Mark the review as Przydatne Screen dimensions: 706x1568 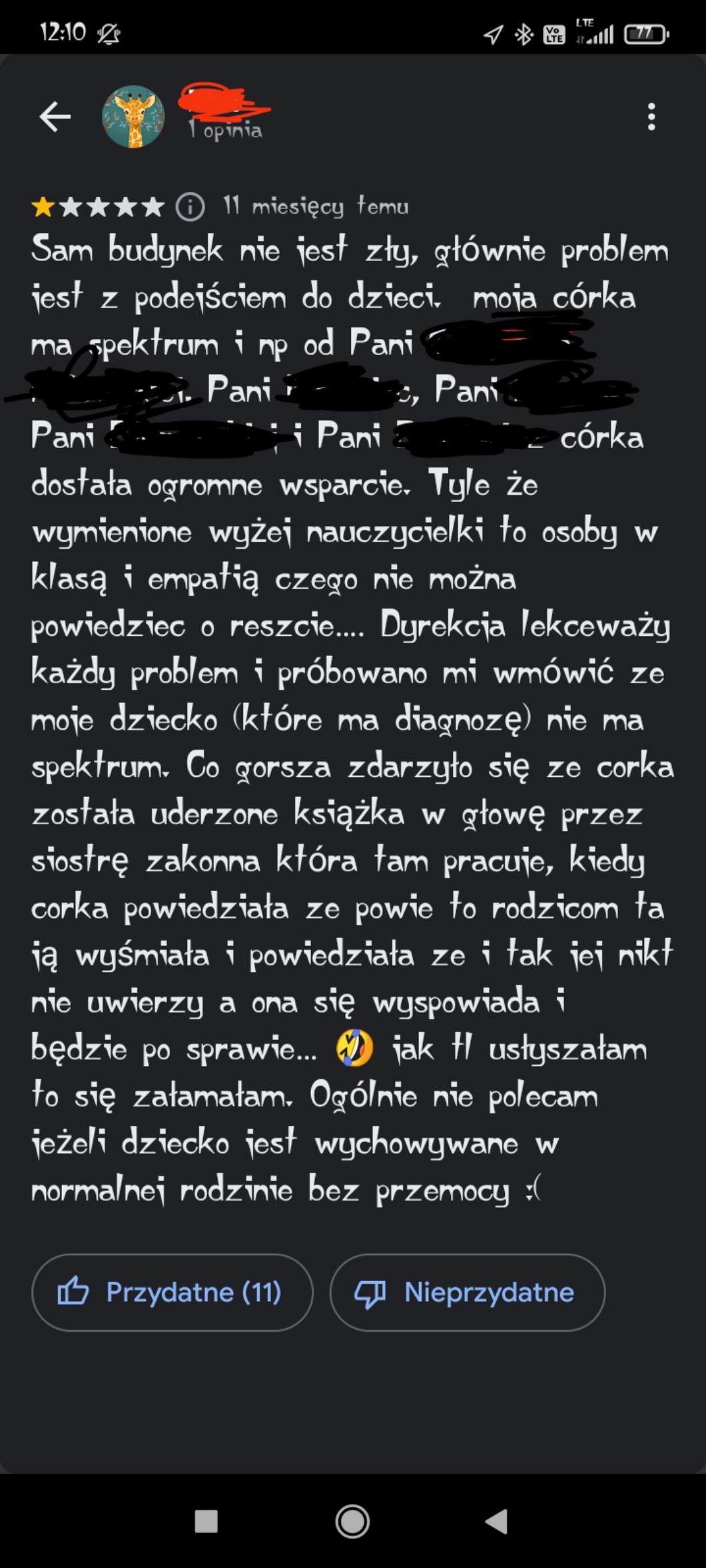(x=172, y=1292)
